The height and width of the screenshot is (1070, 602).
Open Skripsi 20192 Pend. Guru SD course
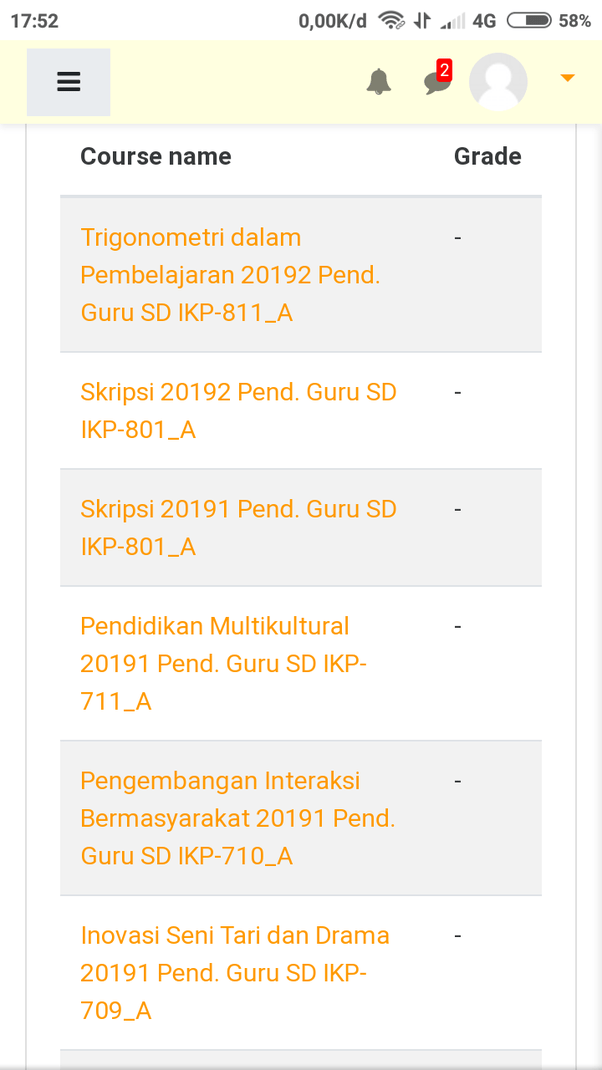(x=238, y=411)
